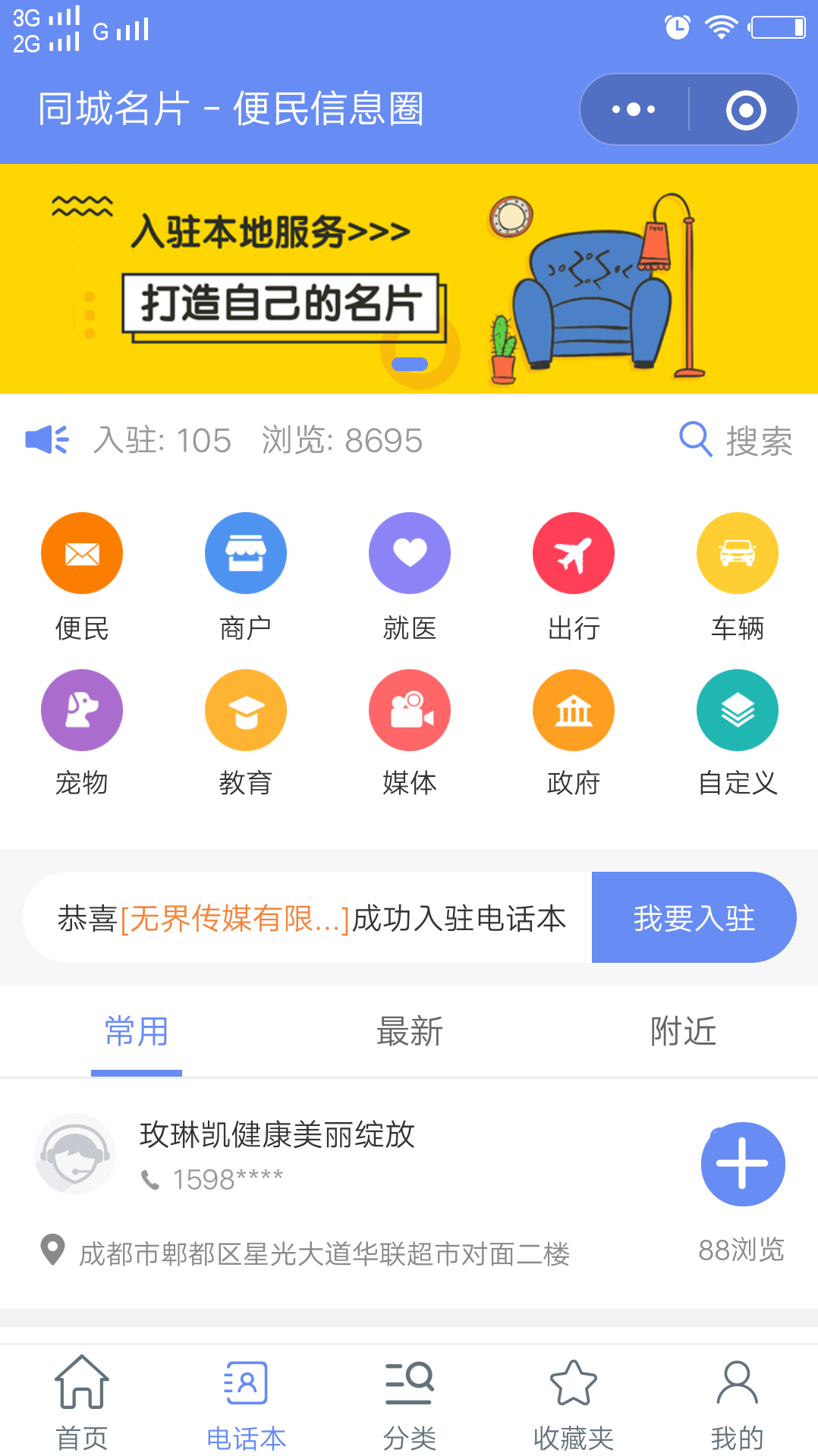This screenshot has height=1456, width=818.
Task: Switch to the 我的 tab
Action: tap(738, 1402)
